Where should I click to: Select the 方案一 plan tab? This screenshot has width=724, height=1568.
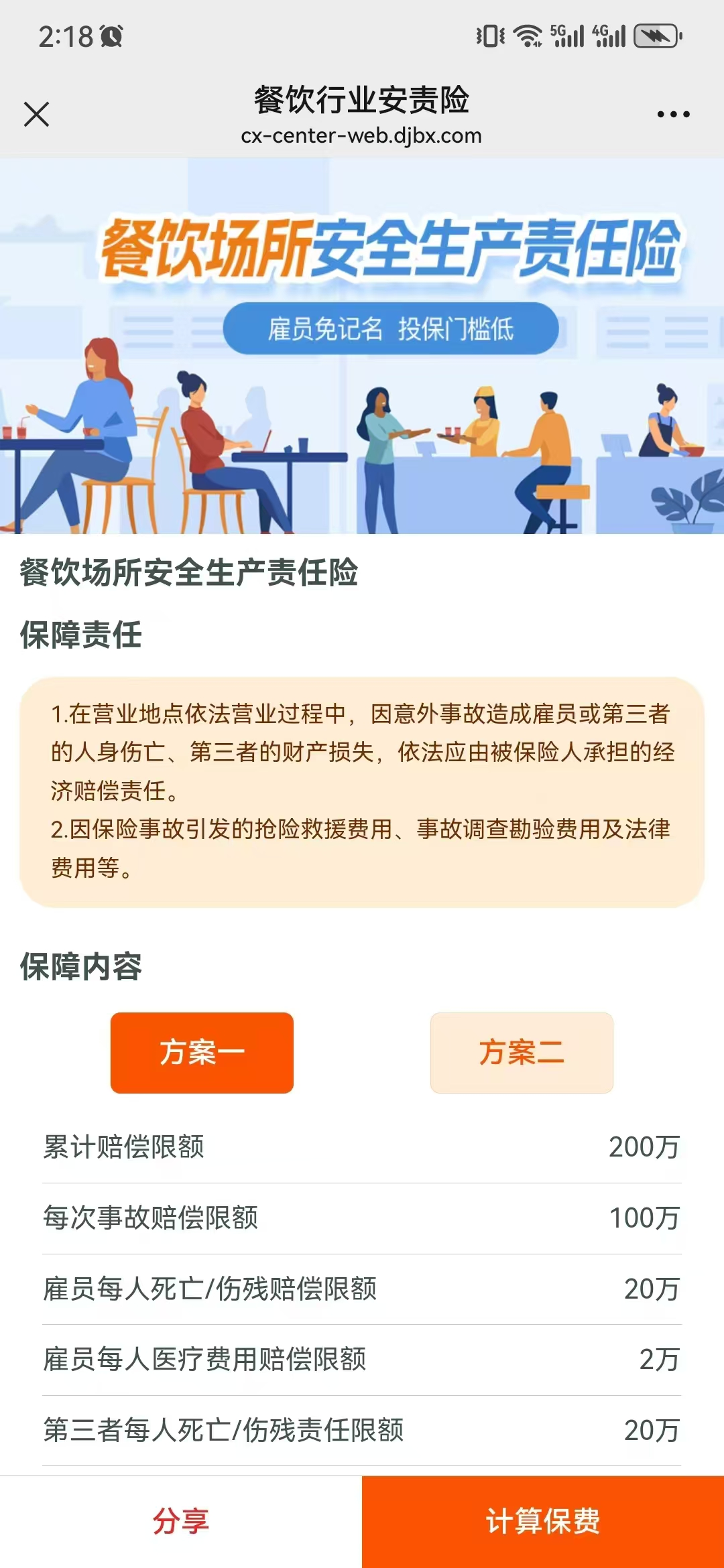[202, 1053]
